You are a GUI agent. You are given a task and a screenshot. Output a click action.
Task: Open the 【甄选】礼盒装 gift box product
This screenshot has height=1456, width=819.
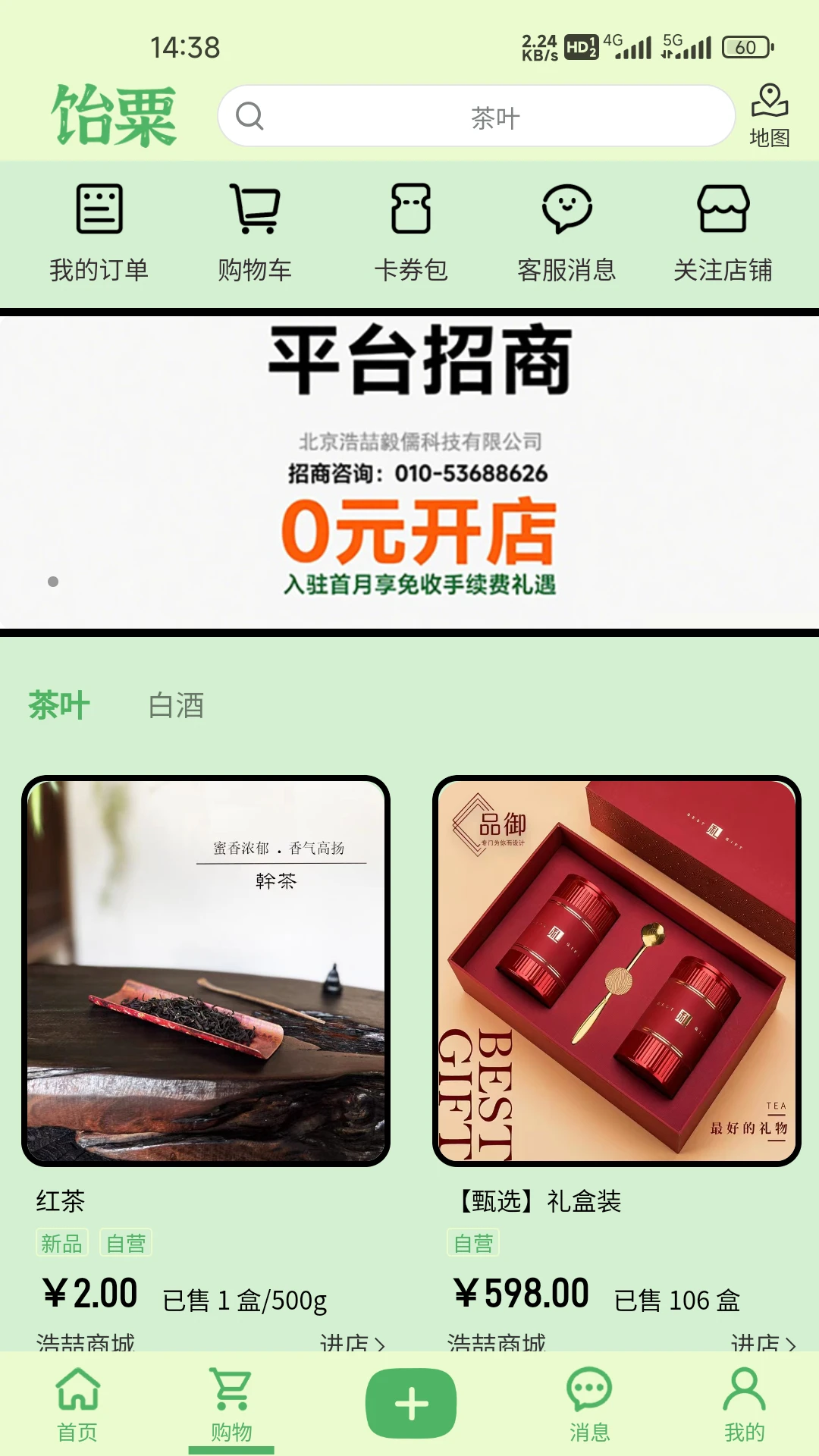[x=617, y=971]
